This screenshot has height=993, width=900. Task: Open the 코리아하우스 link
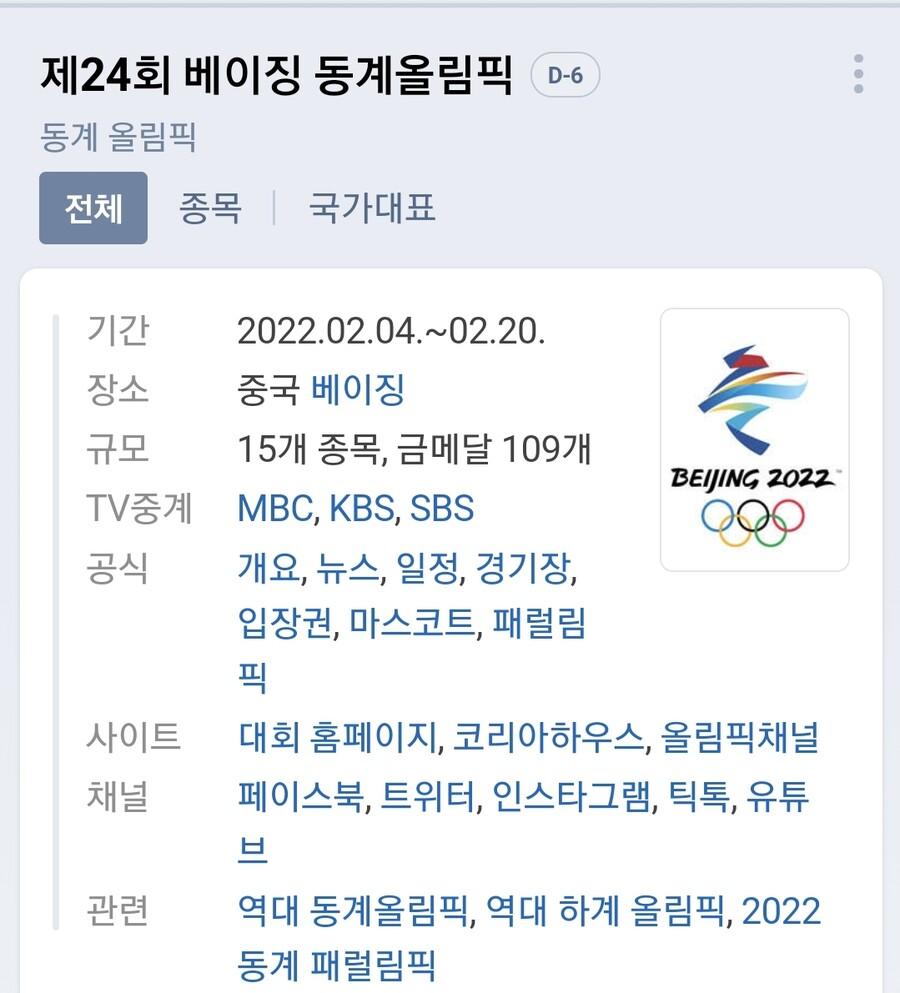click(x=548, y=738)
